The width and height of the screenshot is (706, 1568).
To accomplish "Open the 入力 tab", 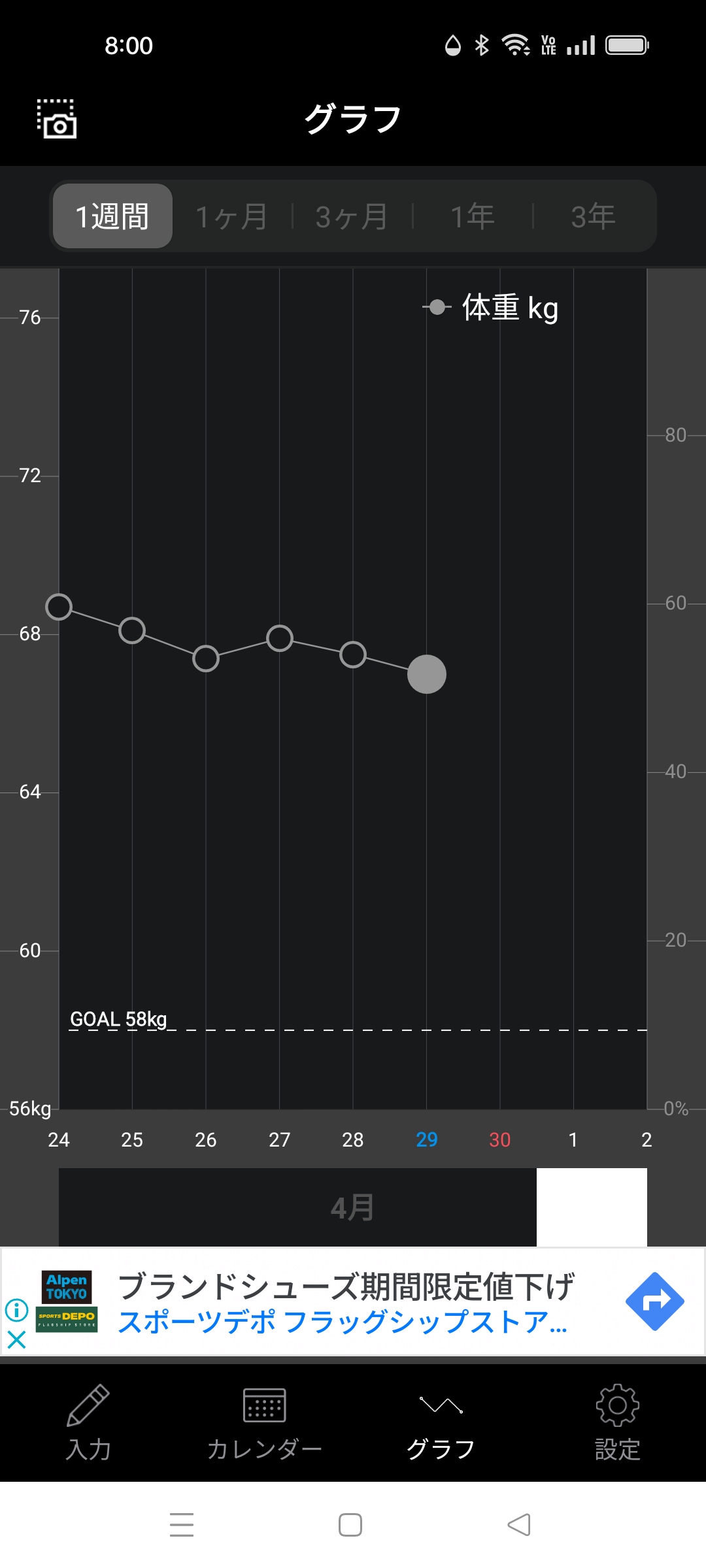I will coord(88,1422).
